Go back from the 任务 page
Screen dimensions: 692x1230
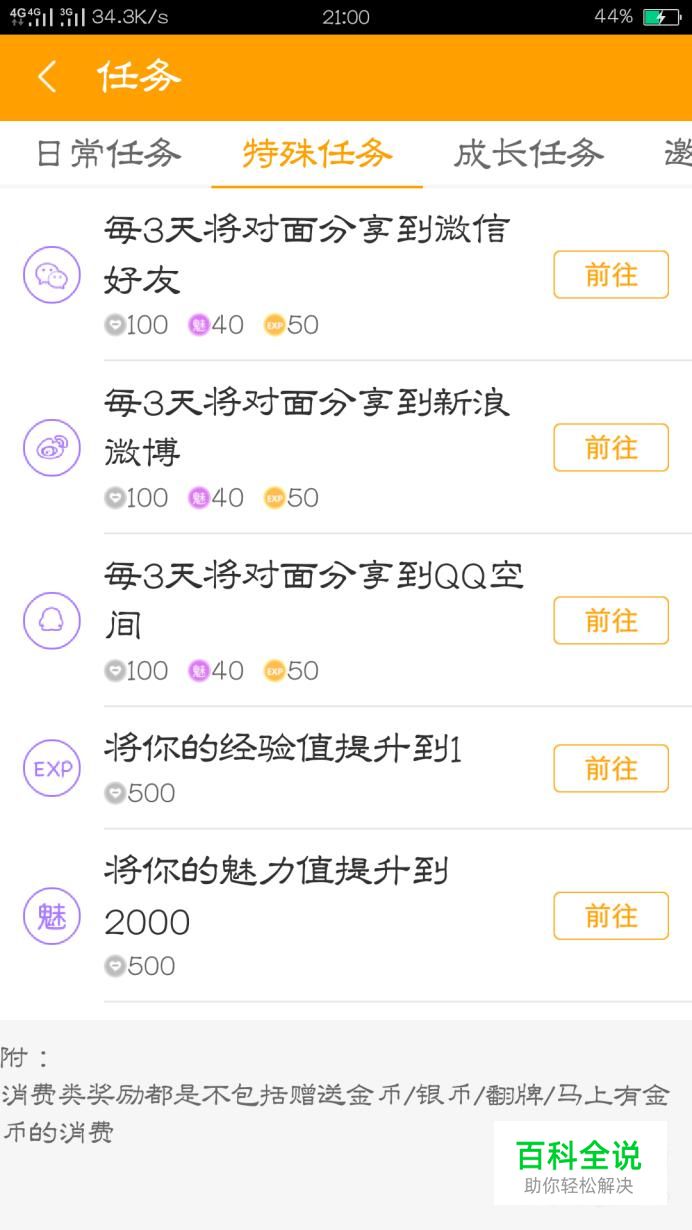pos(47,77)
